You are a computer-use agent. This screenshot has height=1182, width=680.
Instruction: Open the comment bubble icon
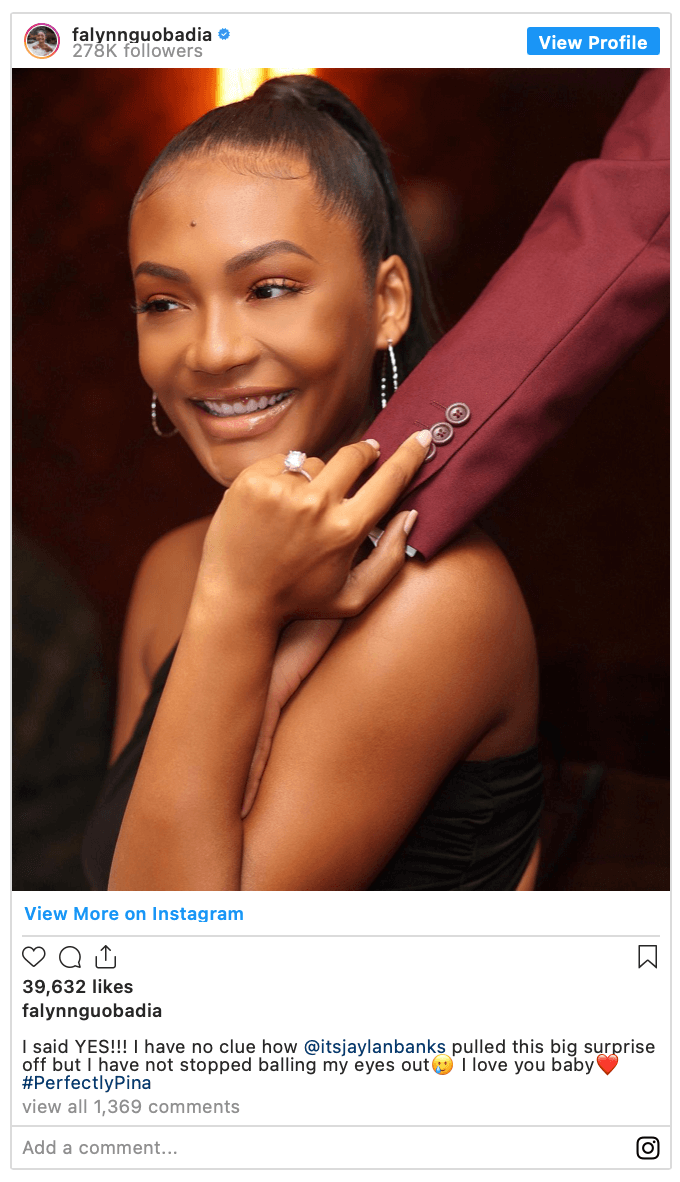70,957
